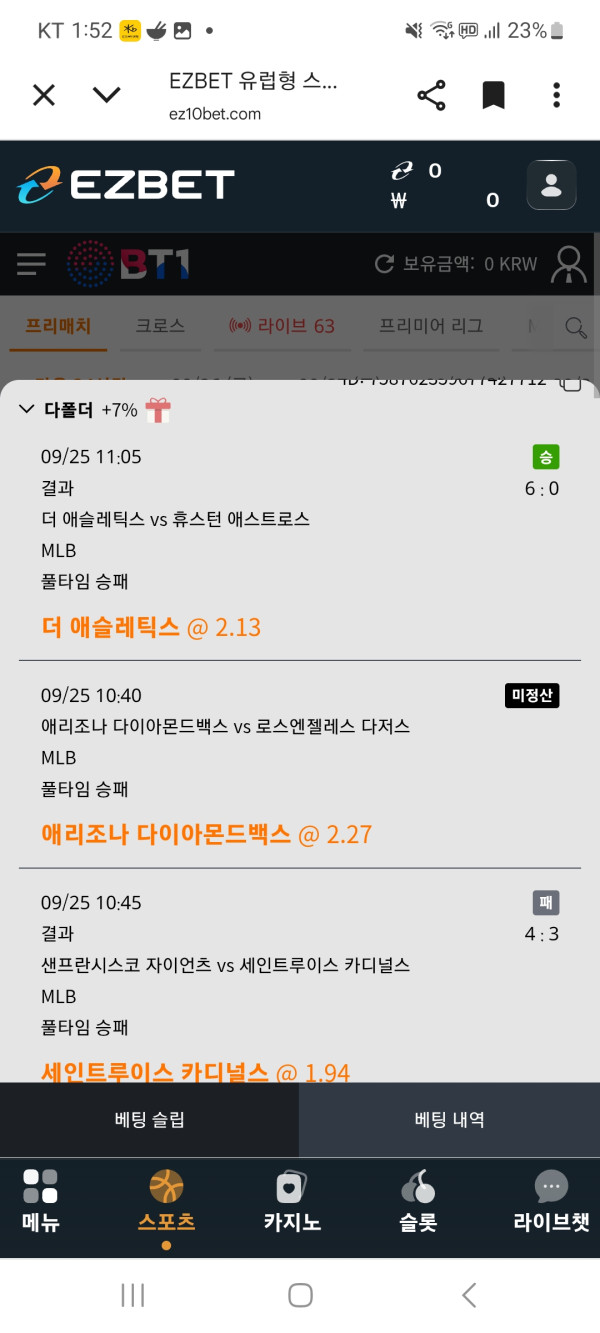Open the account profile button
This screenshot has height=1333, width=600.
pyautogui.click(x=551, y=185)
